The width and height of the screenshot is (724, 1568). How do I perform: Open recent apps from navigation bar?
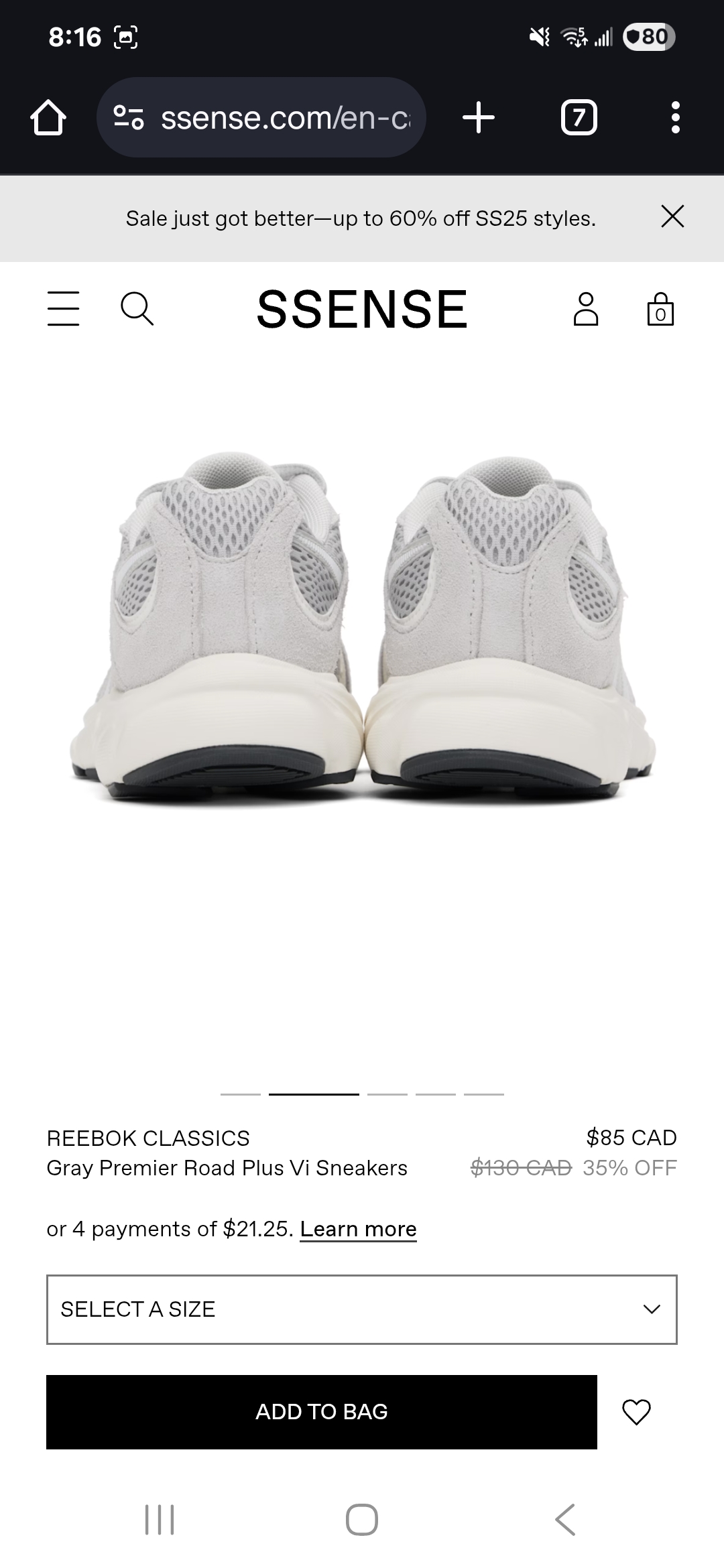tap(160, 1519)
